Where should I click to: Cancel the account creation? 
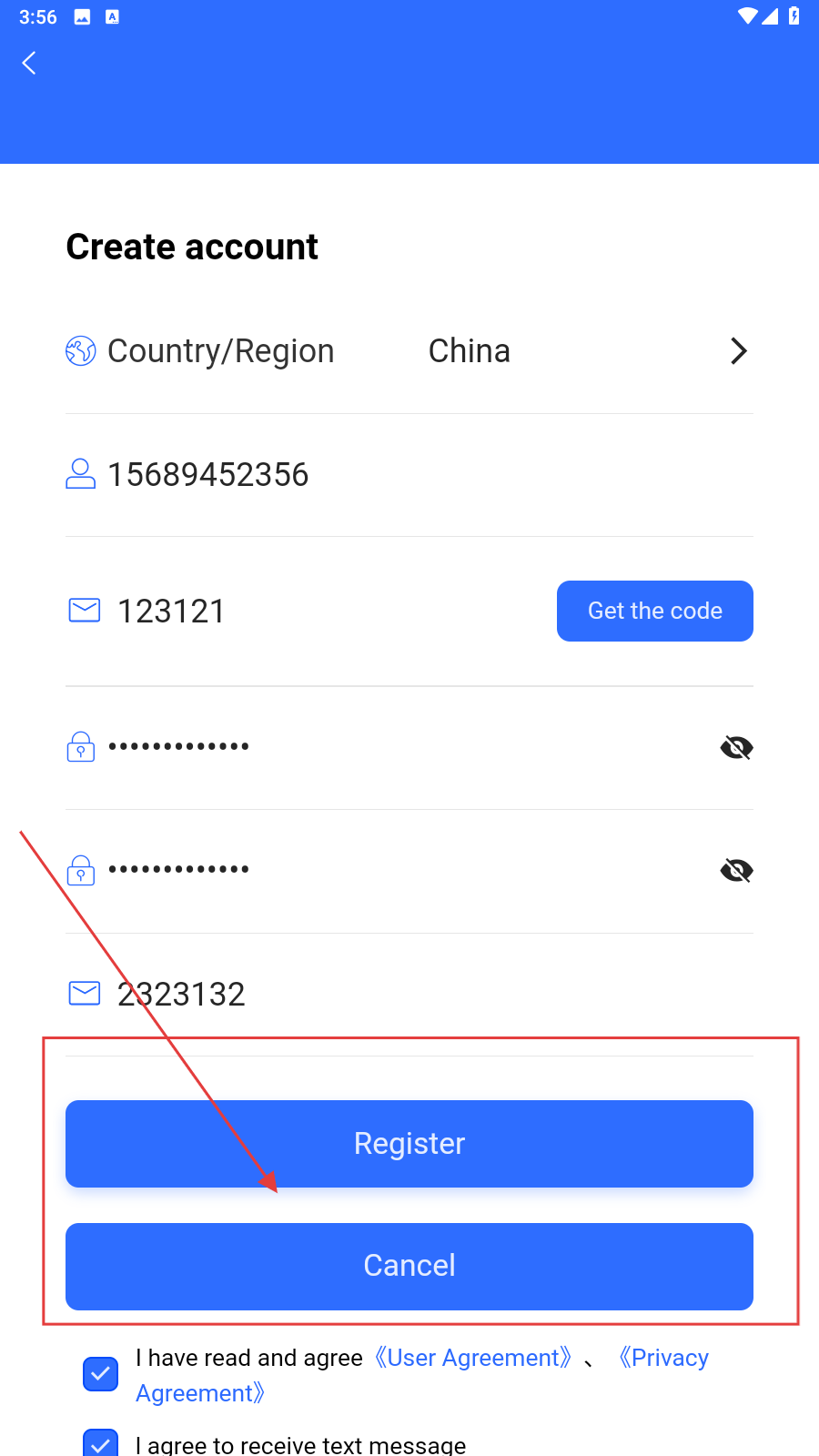tap(409, 1266)
